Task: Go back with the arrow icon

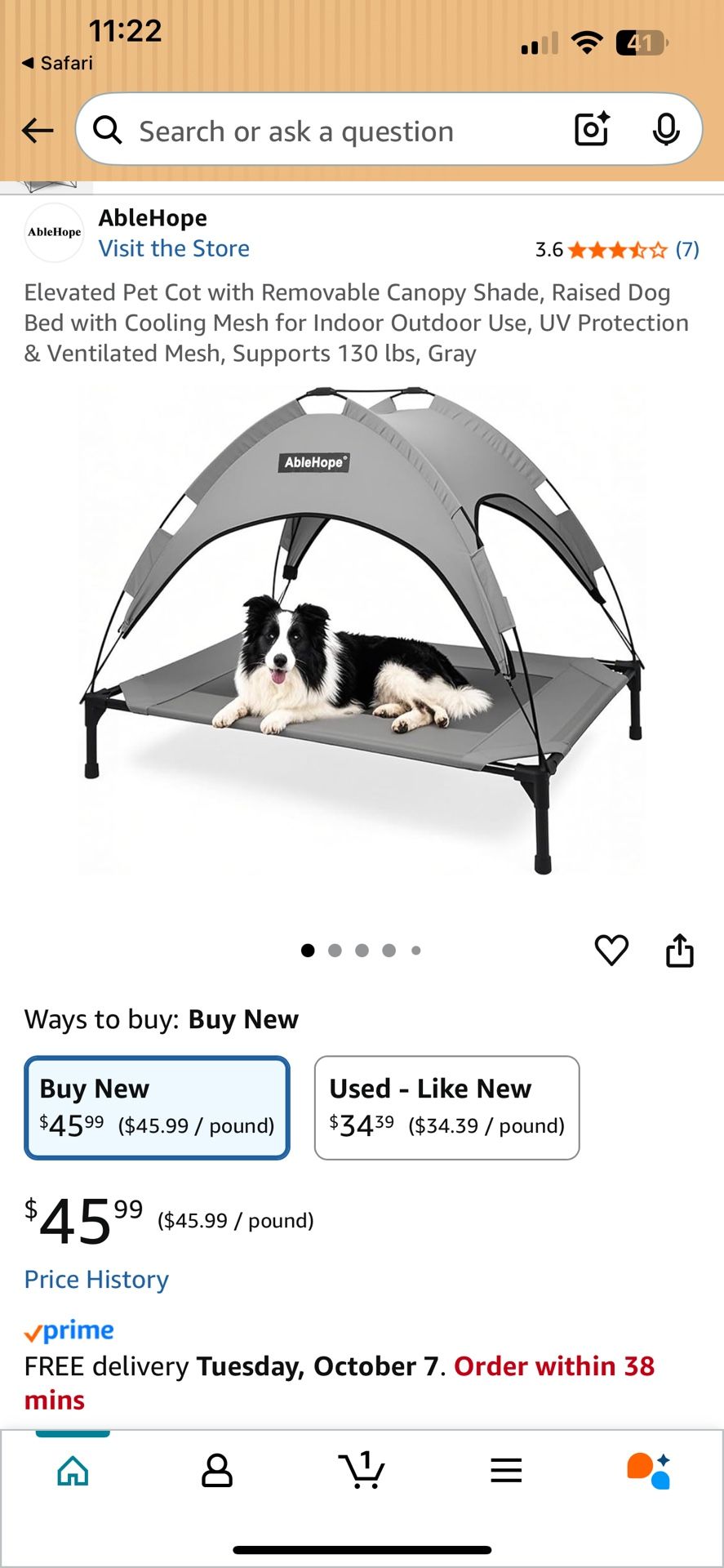Action: 38,130
